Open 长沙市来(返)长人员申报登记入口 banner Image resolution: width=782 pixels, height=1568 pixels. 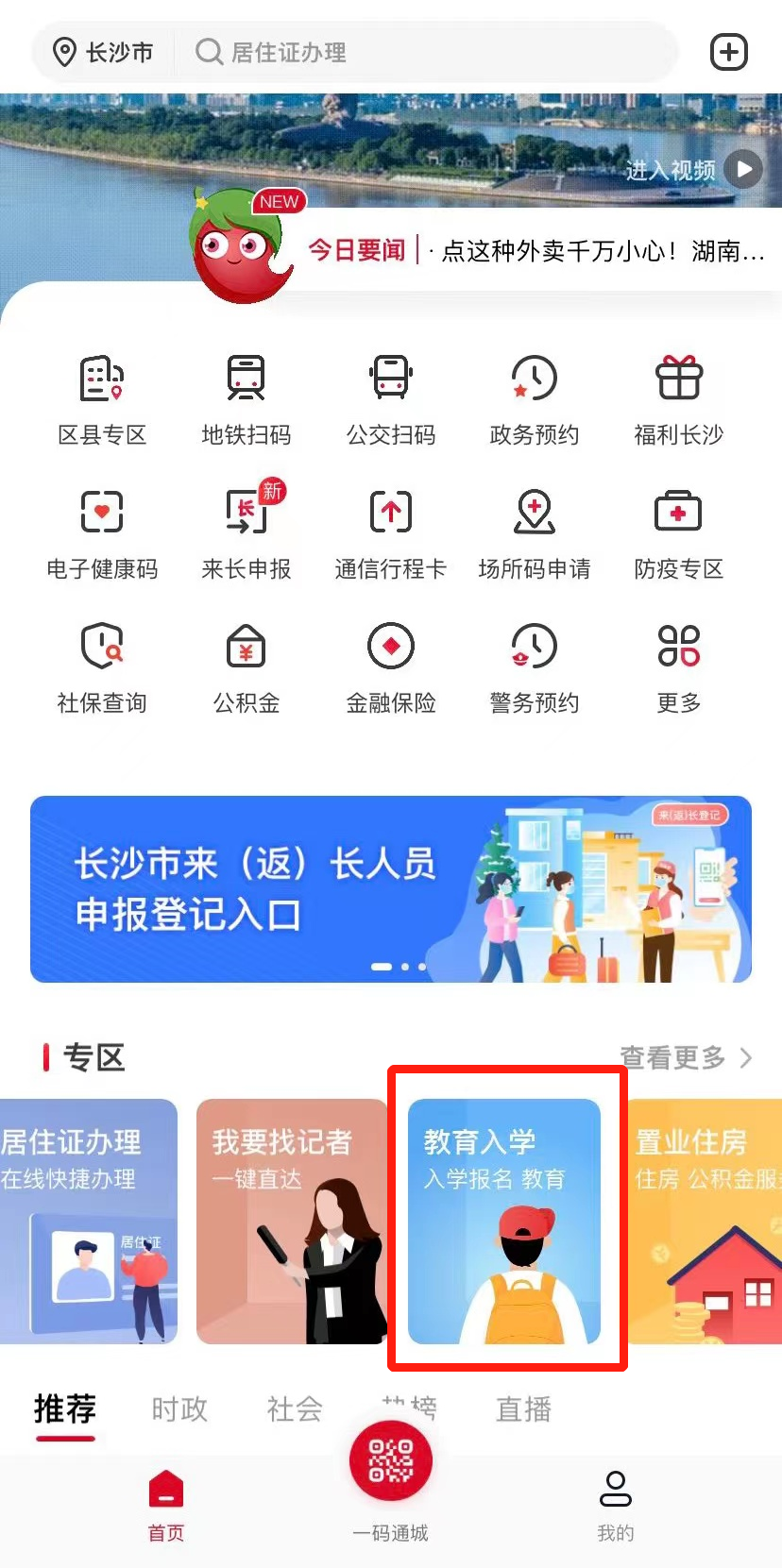tap(391, 889)
